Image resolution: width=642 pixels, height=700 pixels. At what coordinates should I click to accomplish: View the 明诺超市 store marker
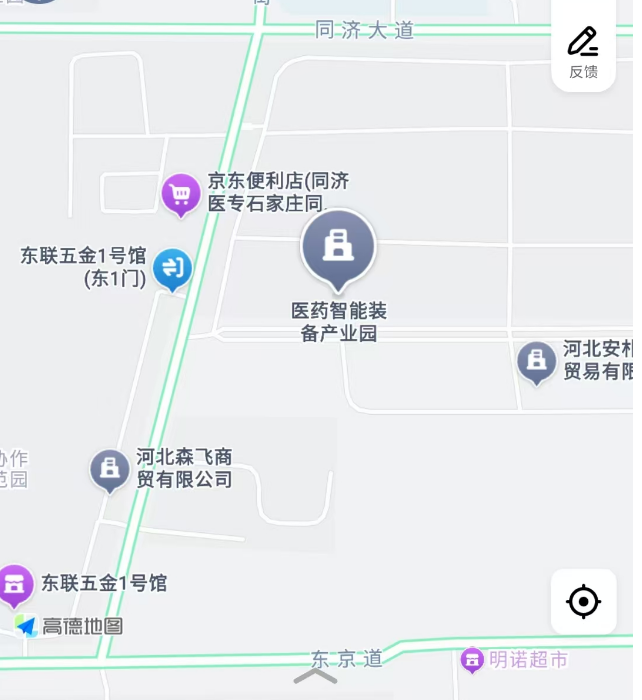472,660
